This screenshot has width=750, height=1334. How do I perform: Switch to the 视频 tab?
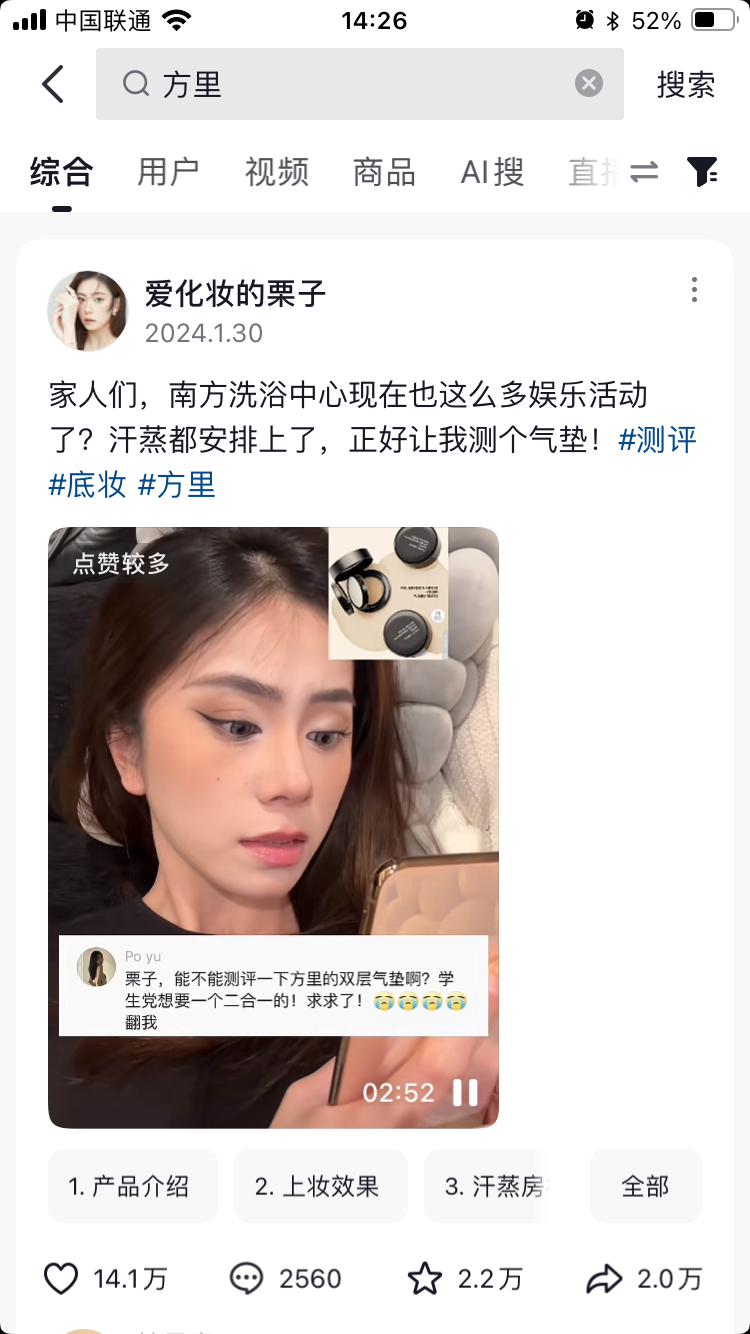click(x=277, y=172)
